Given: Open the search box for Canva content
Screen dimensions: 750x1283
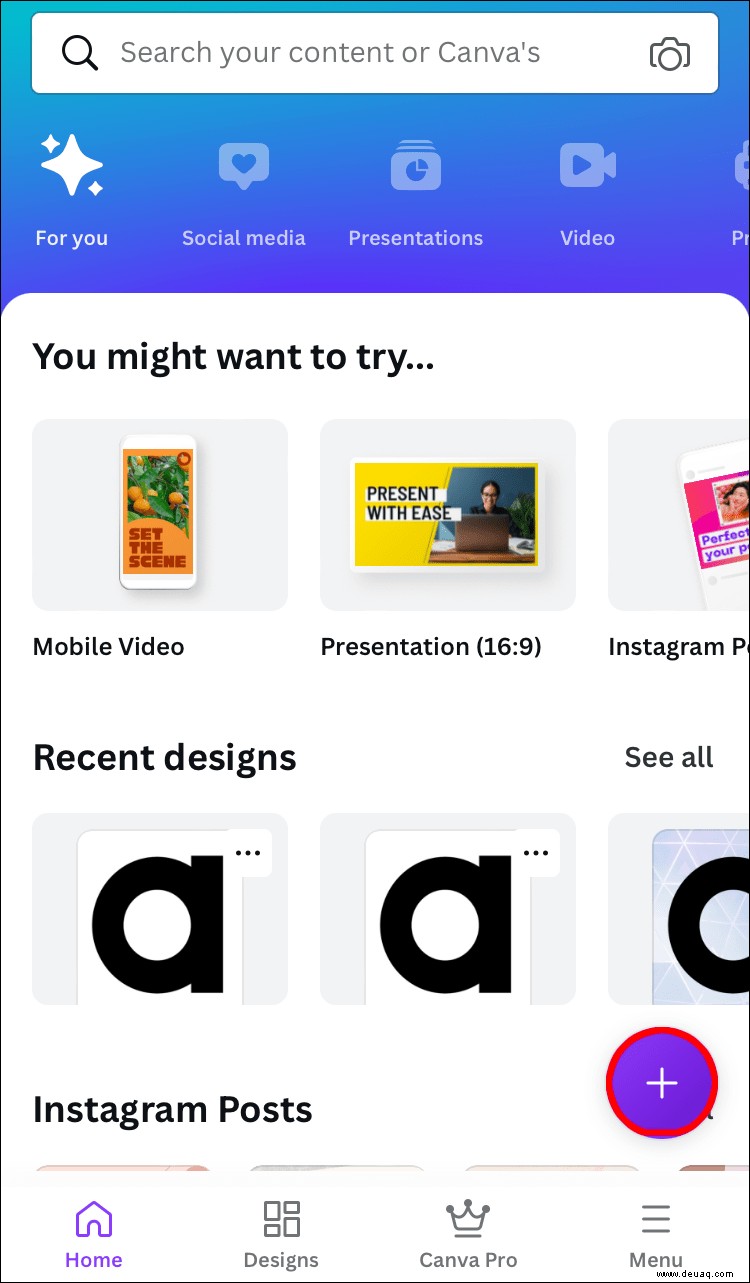Looking at the screenshot, I should click(x=330, y=53).
